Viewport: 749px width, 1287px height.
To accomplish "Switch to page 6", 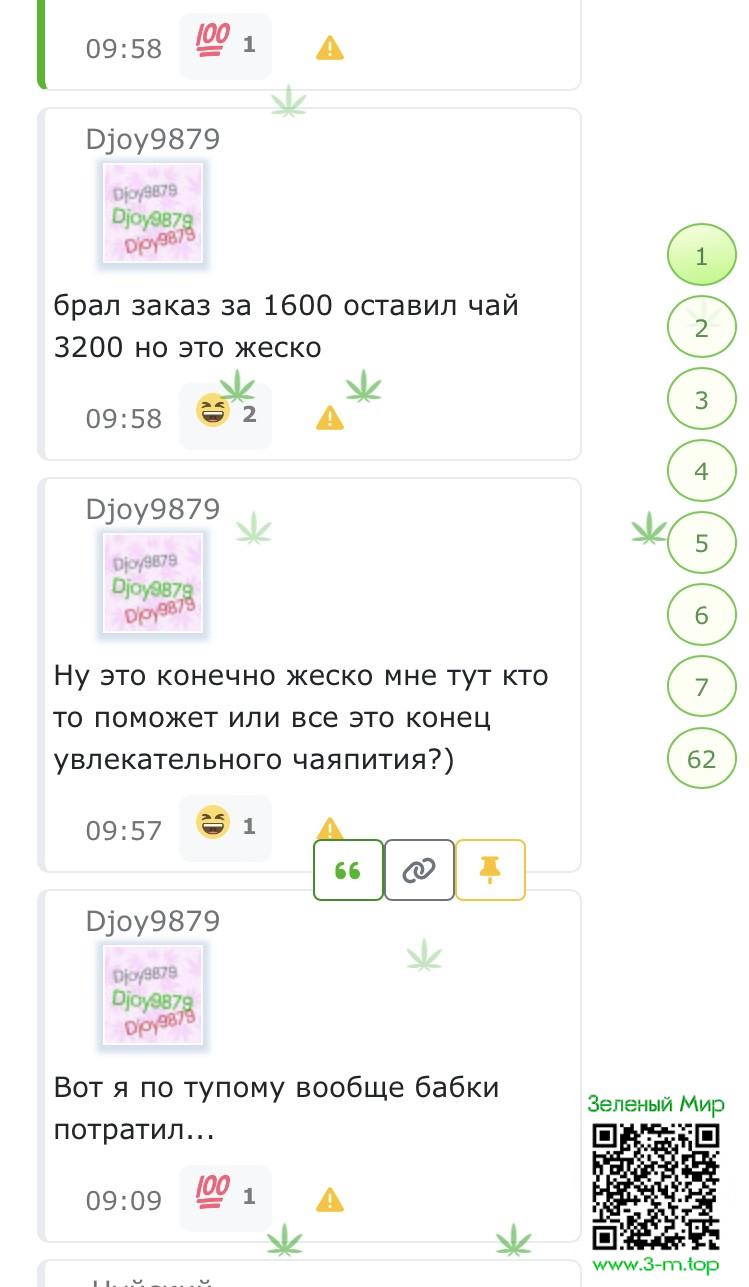I will coord(701,615).
